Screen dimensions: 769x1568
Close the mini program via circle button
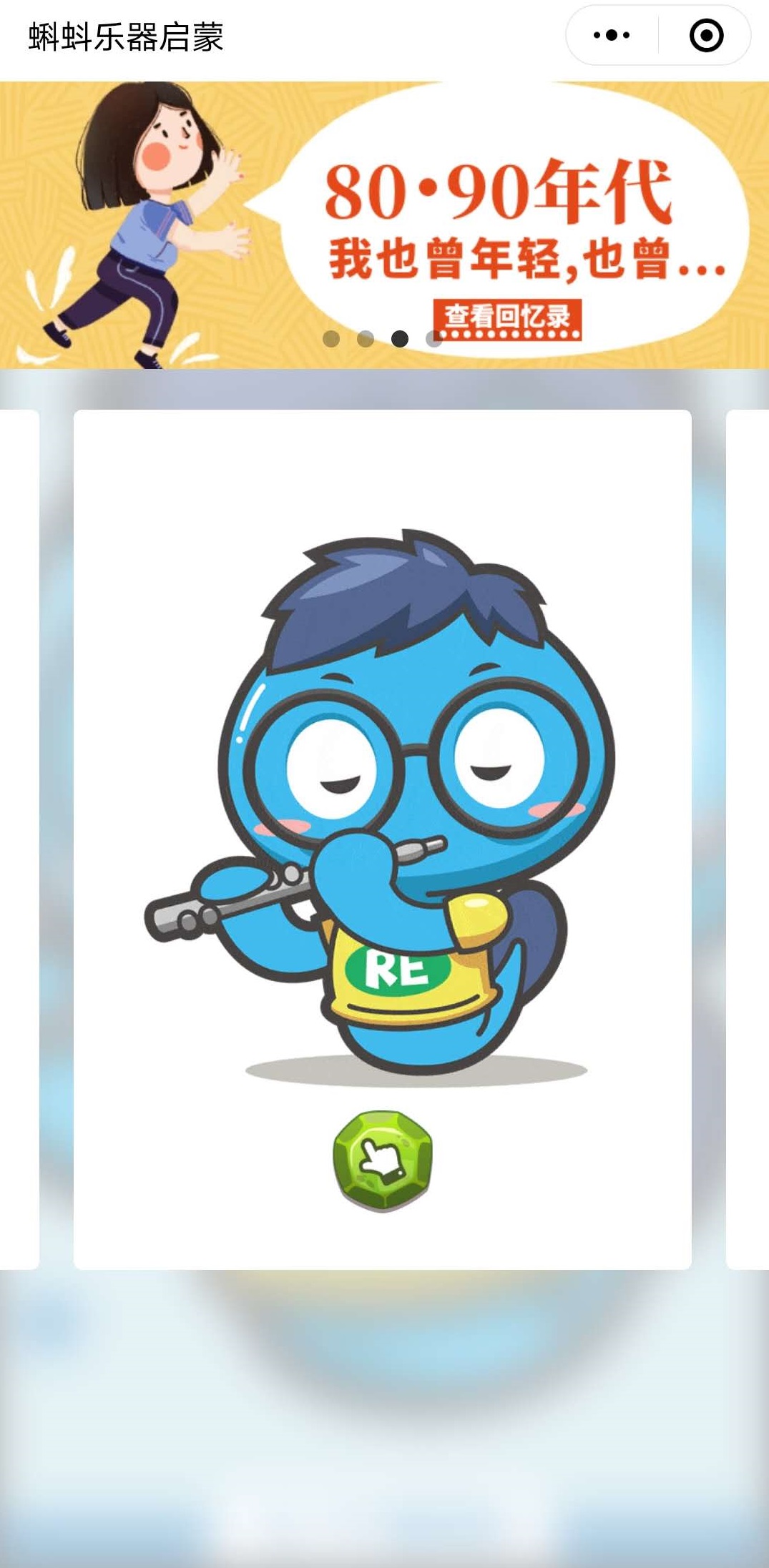pos(705,35)
